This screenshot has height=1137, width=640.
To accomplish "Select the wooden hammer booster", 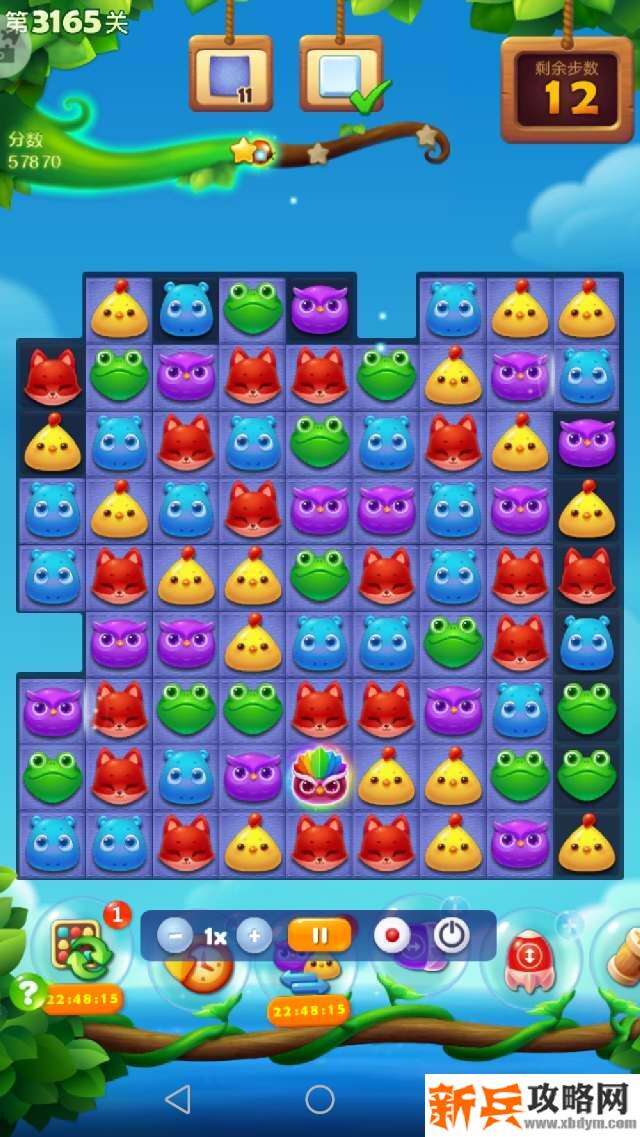I will click(x=622, y=955).
